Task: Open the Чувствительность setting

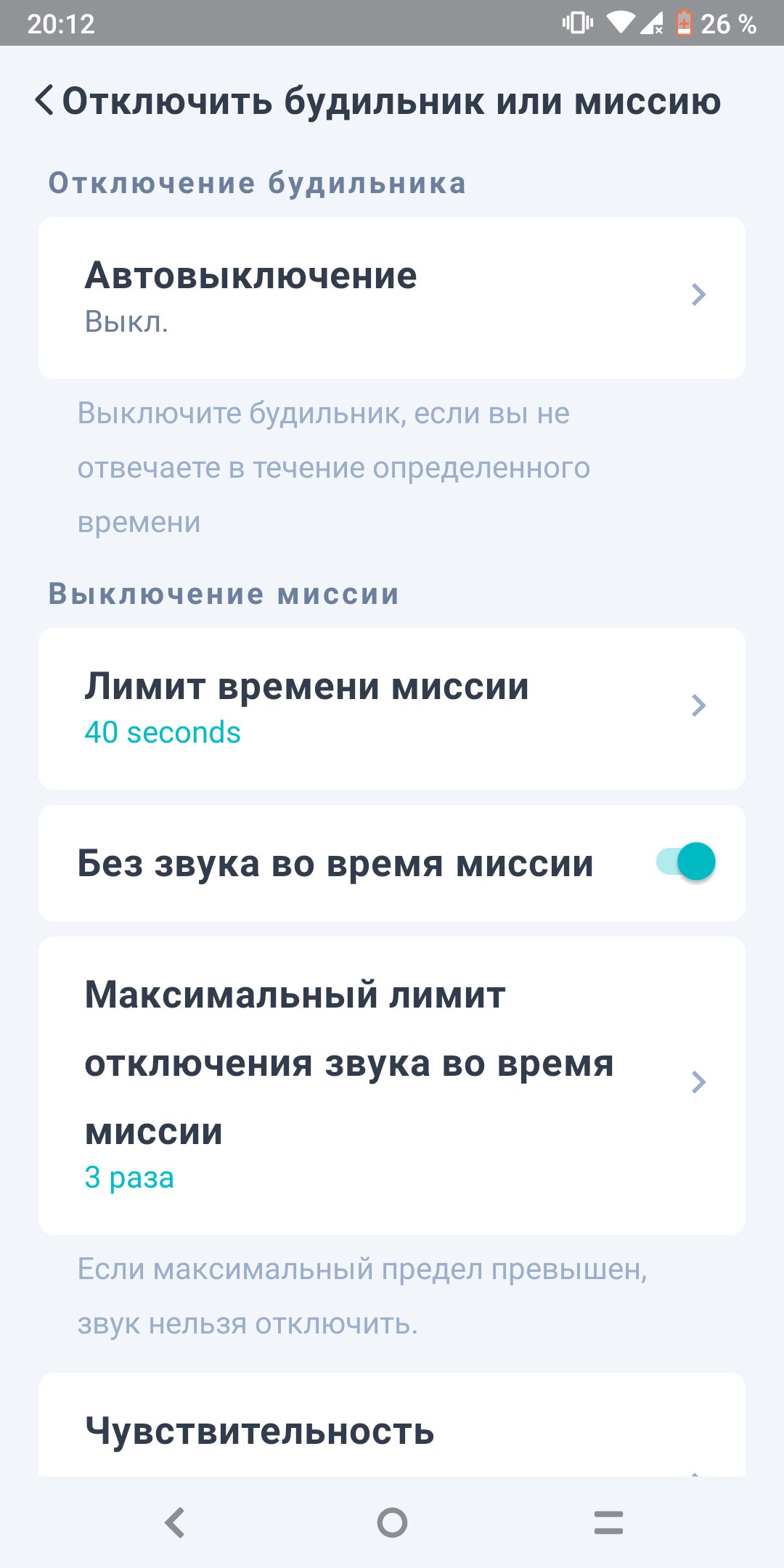Action: point(392,1424)
